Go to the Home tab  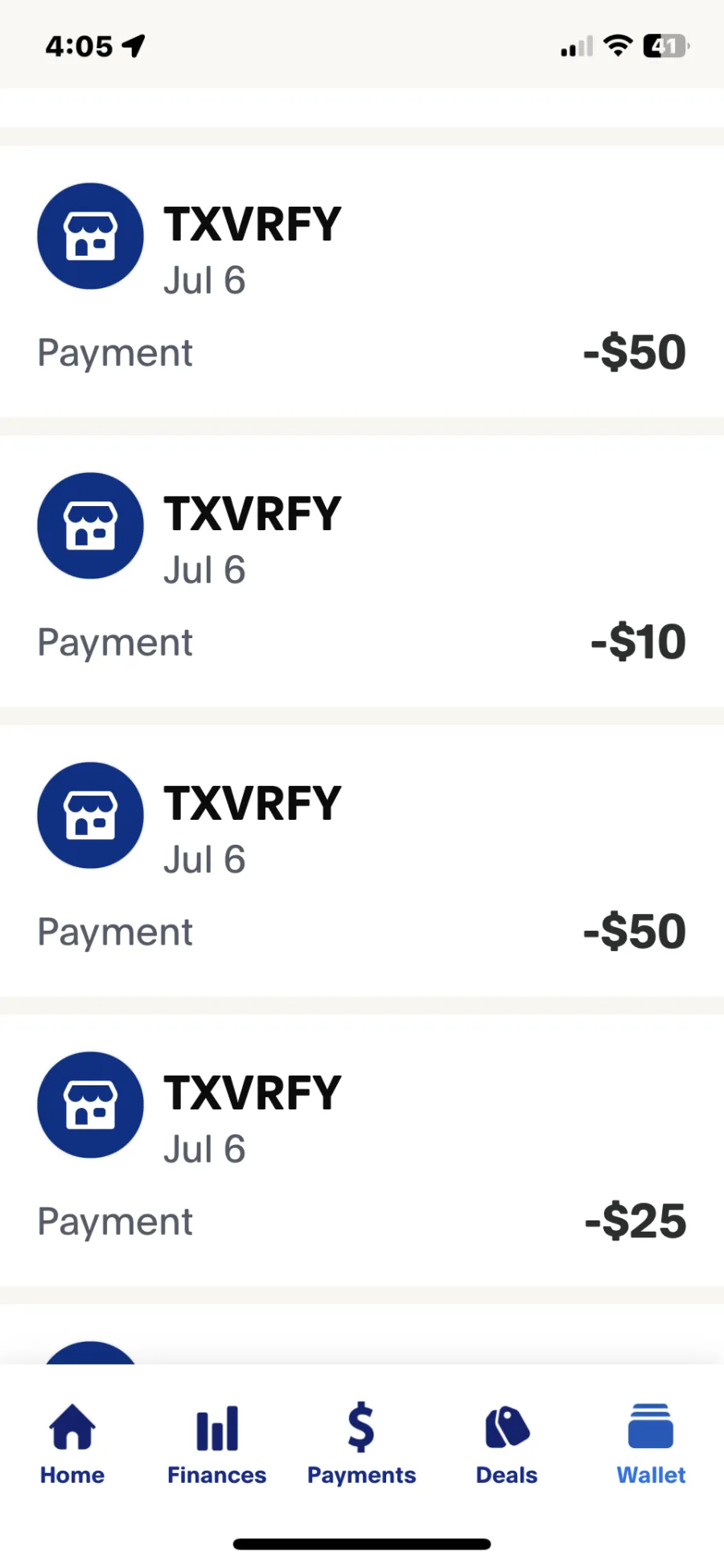click(x=72, y=1444)
